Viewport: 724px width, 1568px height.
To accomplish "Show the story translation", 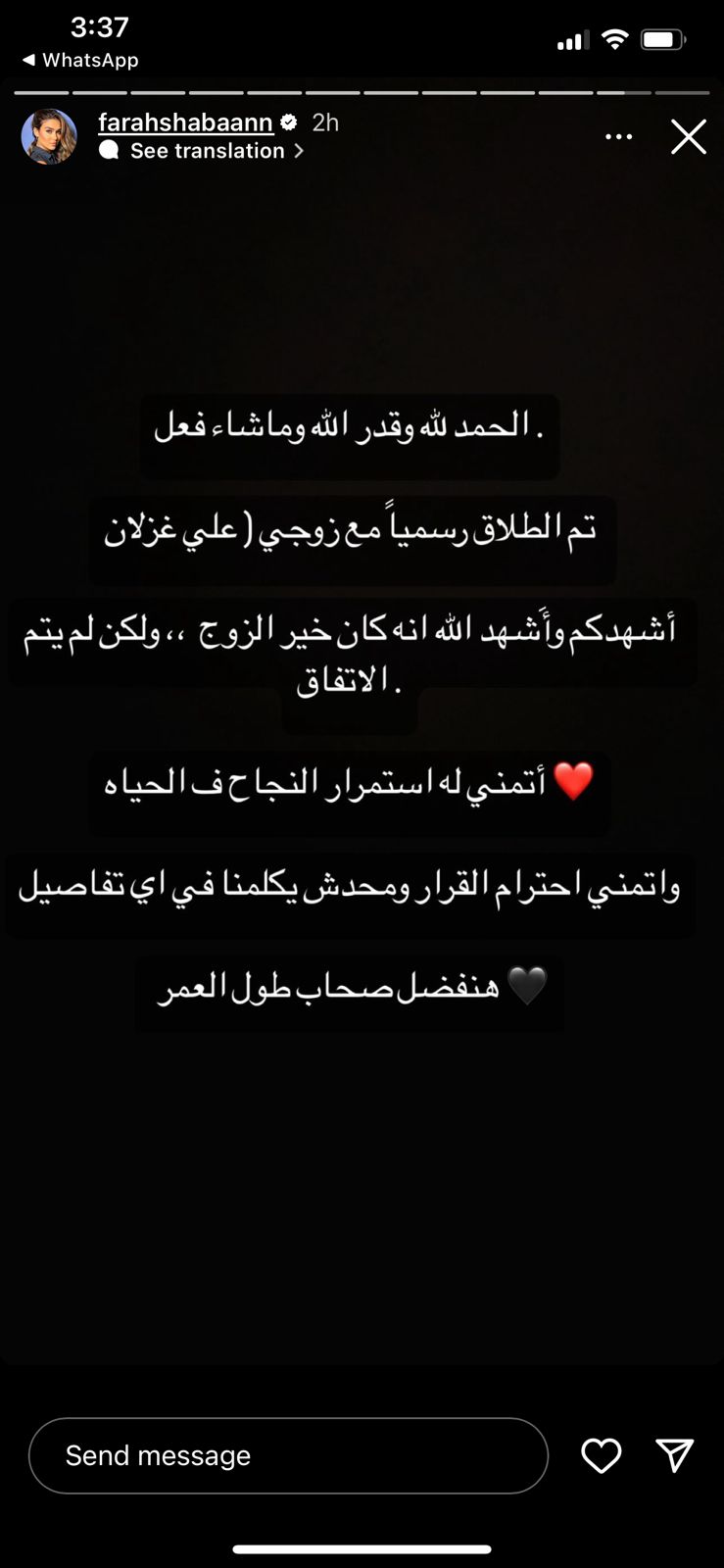I will (208, 151).
